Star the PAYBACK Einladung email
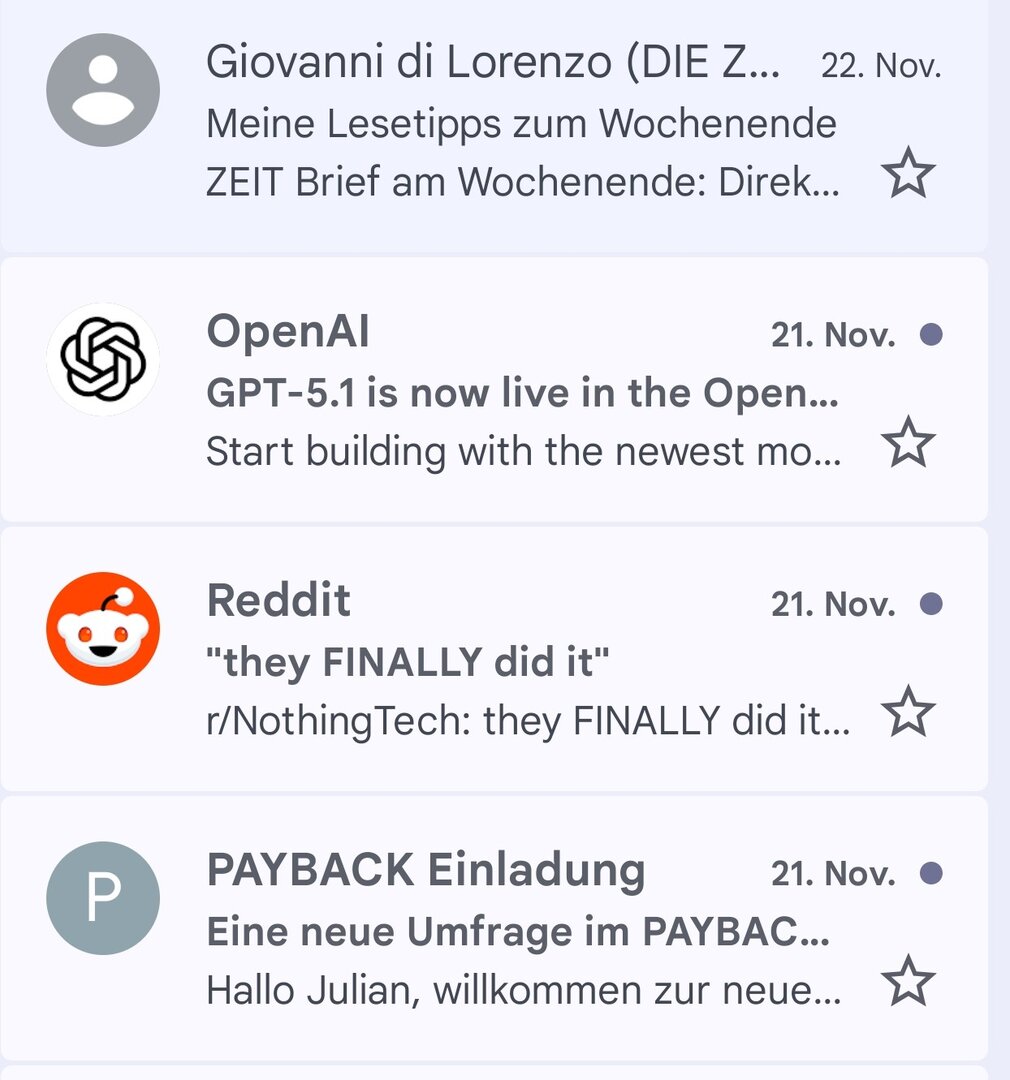Image resolution: width=1010 pixels, height=1080 pixels. pos(908,980)
